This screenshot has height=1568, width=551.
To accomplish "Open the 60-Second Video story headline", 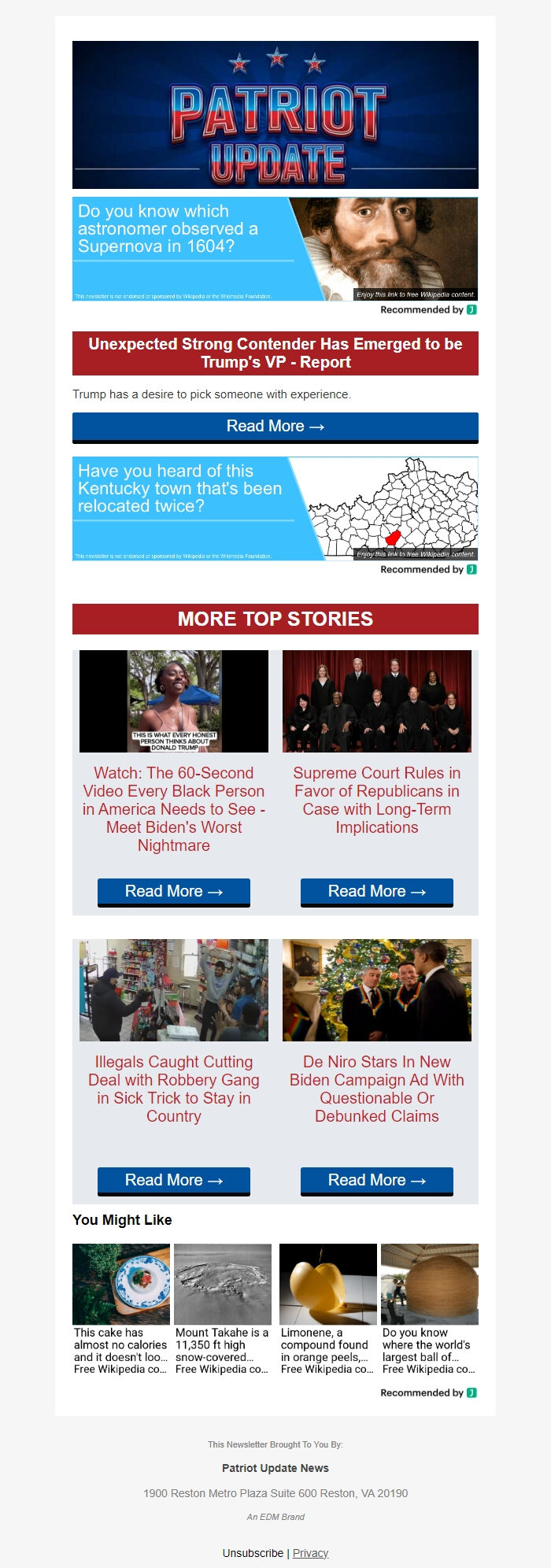I will click(x=174, y=809).
